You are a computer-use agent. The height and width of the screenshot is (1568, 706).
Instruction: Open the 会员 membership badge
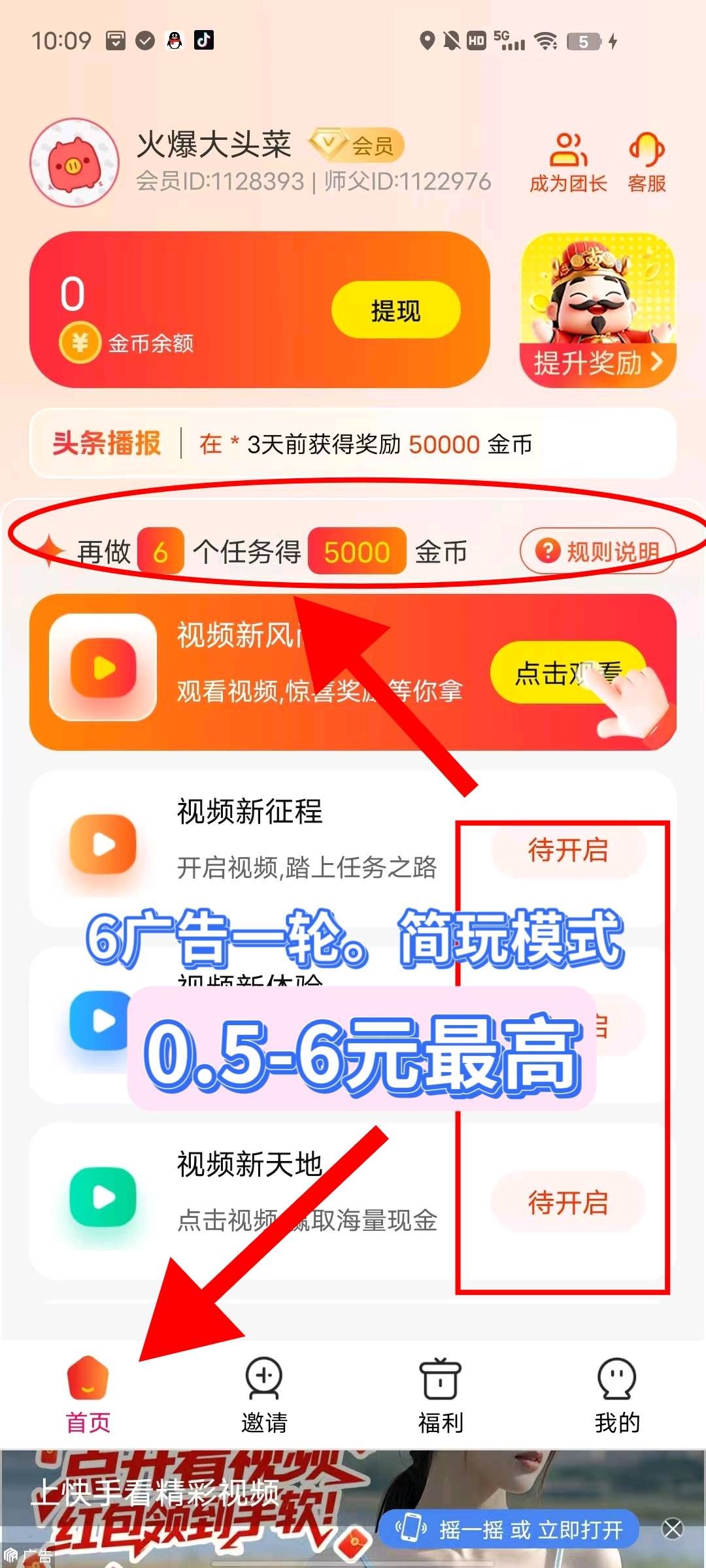[356, 145]
